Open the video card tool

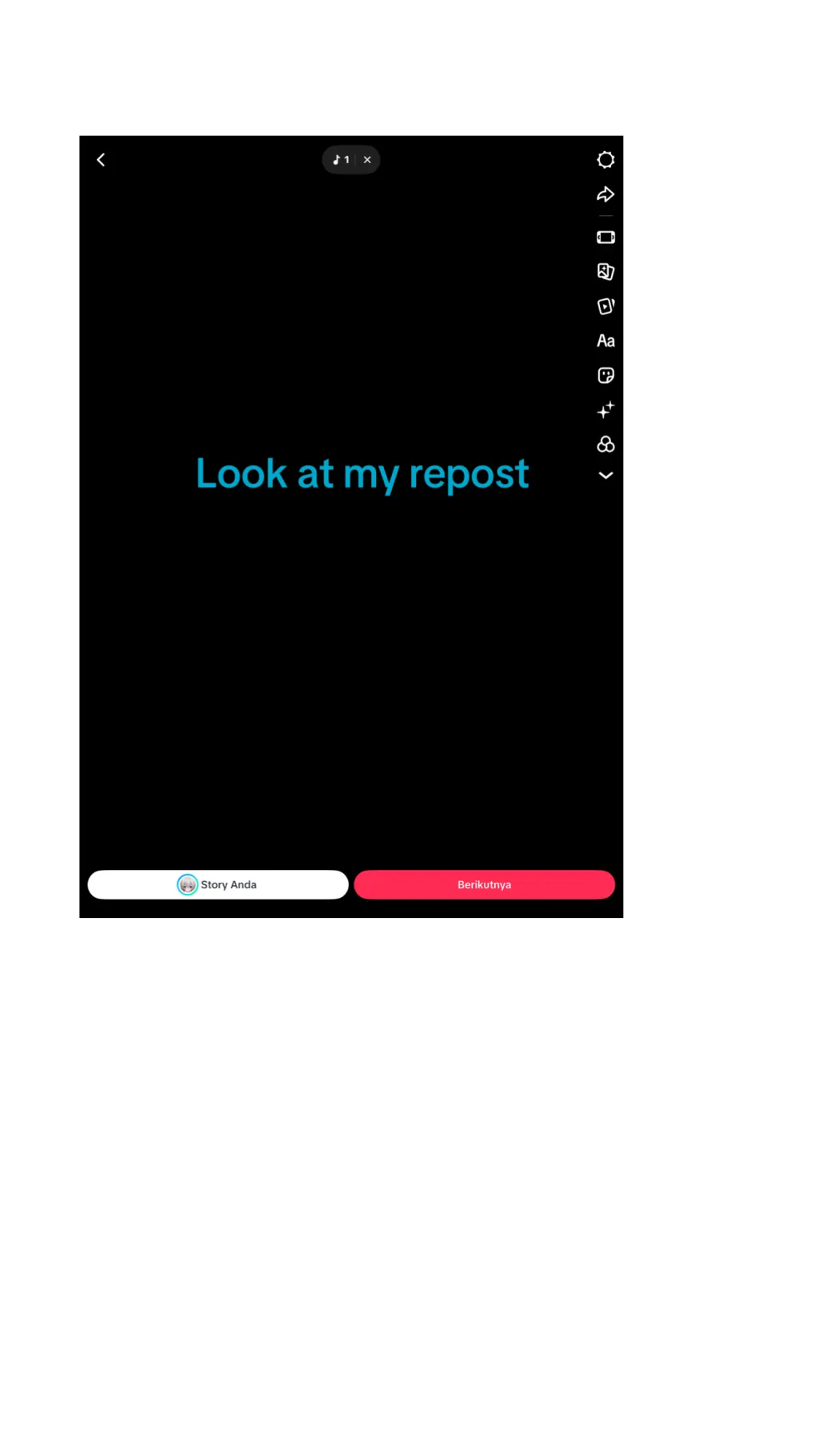[x=605, y=306]
